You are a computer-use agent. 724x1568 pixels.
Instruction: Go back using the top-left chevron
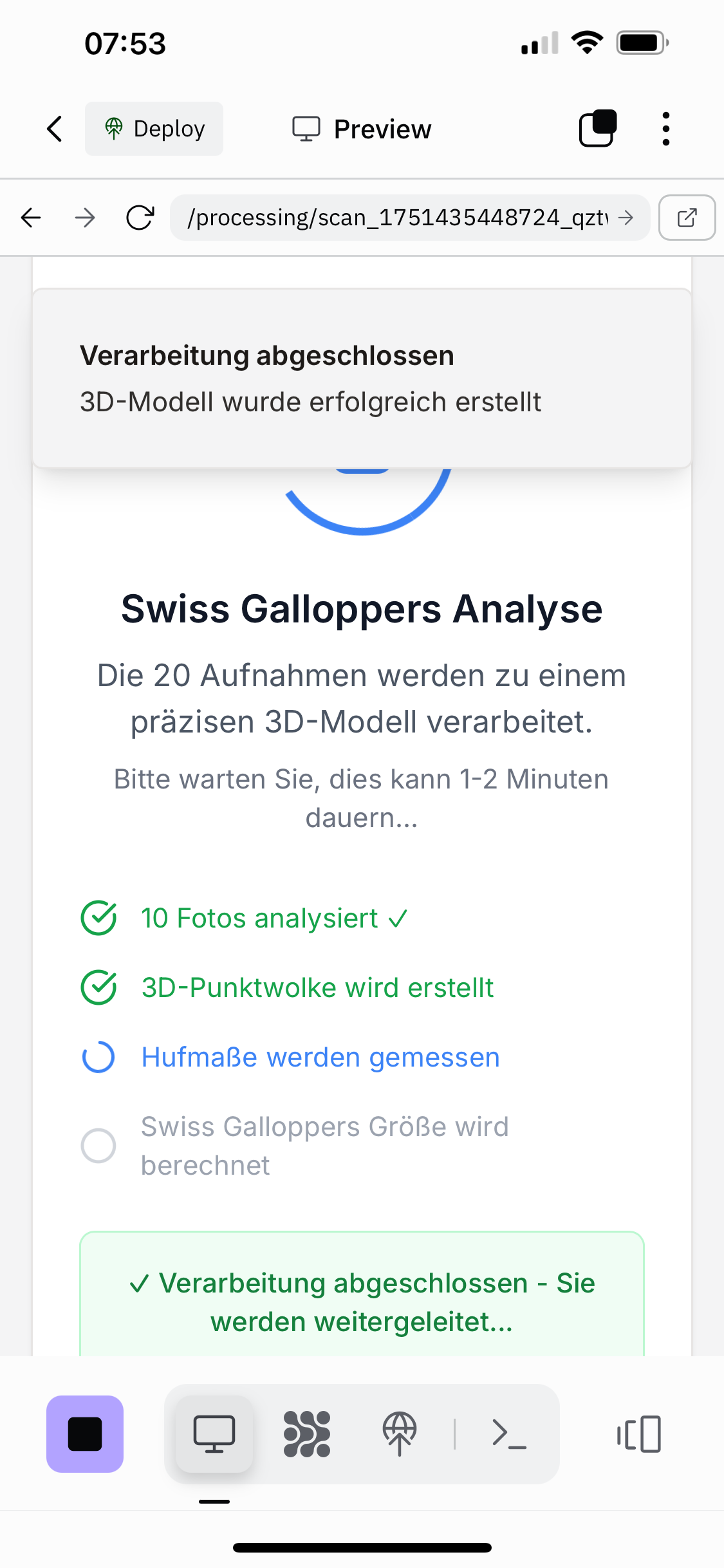coord(55,129)
